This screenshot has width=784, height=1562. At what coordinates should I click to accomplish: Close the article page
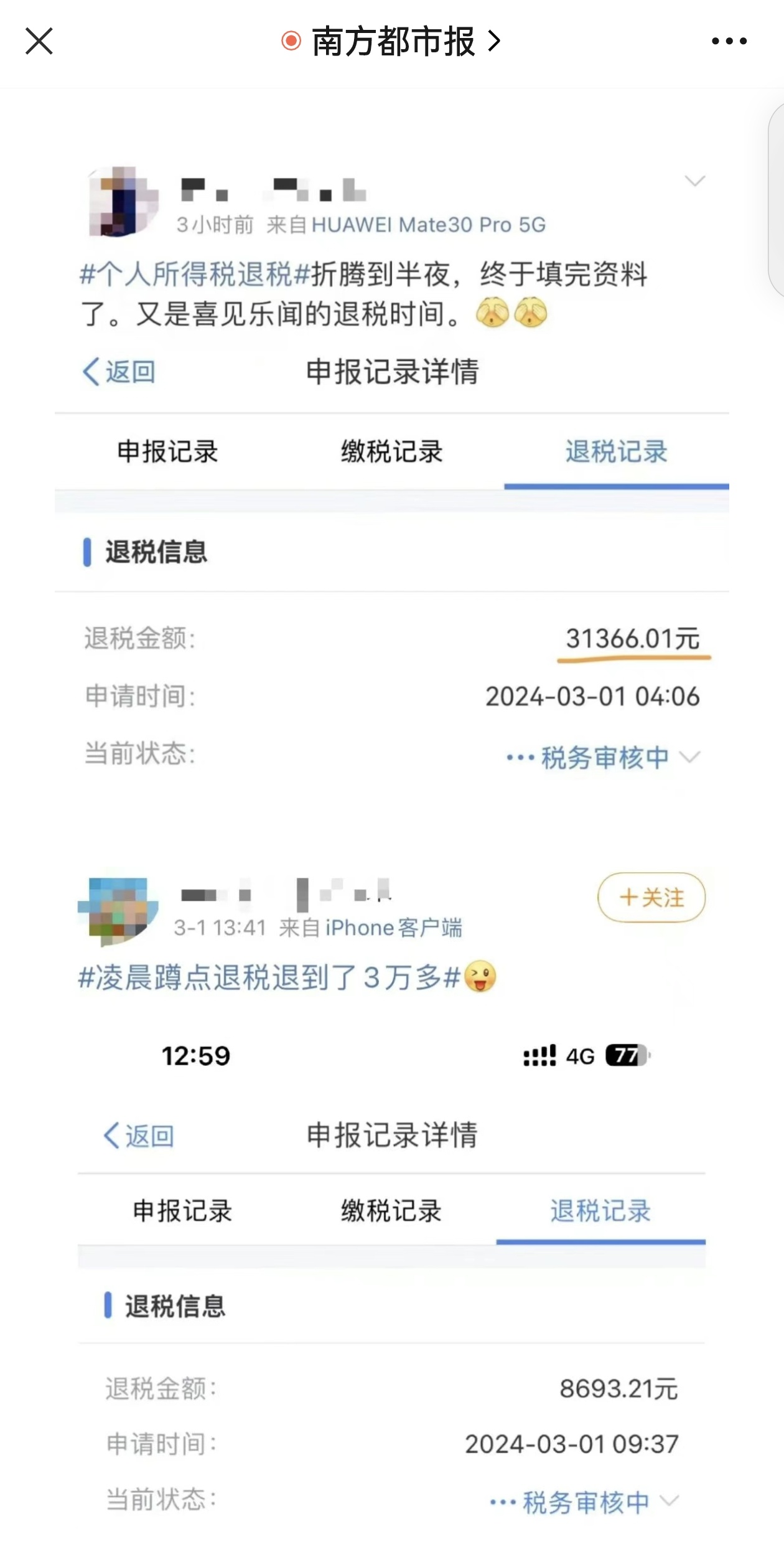(39, 42)
